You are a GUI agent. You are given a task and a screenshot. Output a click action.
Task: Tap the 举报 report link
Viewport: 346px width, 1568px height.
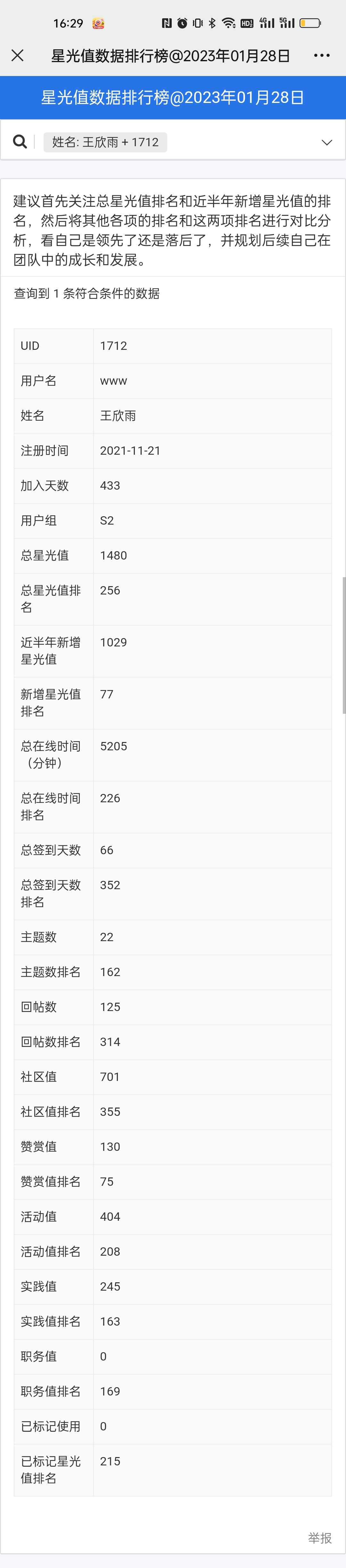pos(319,1538)
